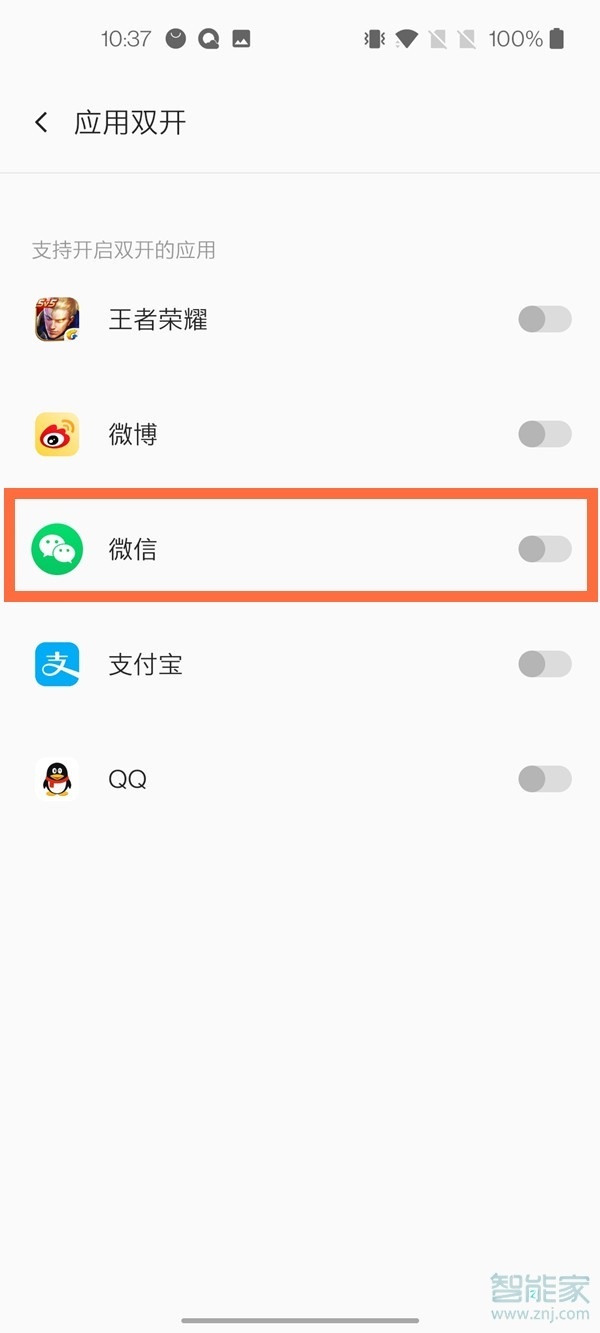Turn on 微博 dual app switch
The image size is (600, 1333).
544,434
